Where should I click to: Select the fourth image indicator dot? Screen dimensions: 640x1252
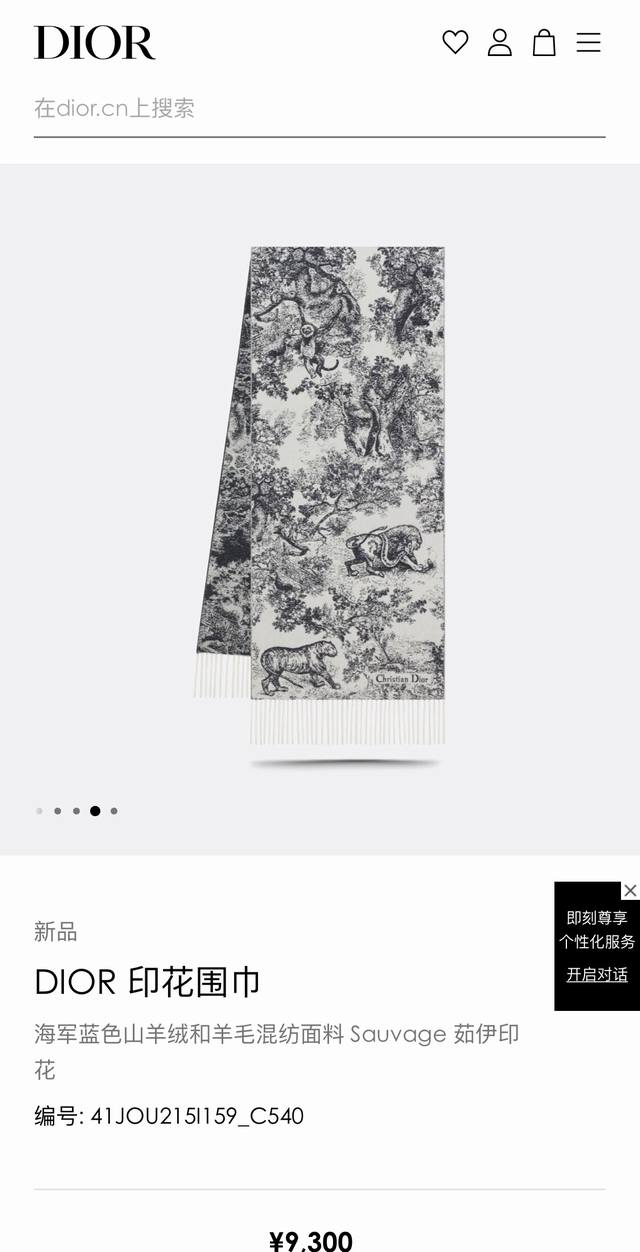click(x=95, y=811)
